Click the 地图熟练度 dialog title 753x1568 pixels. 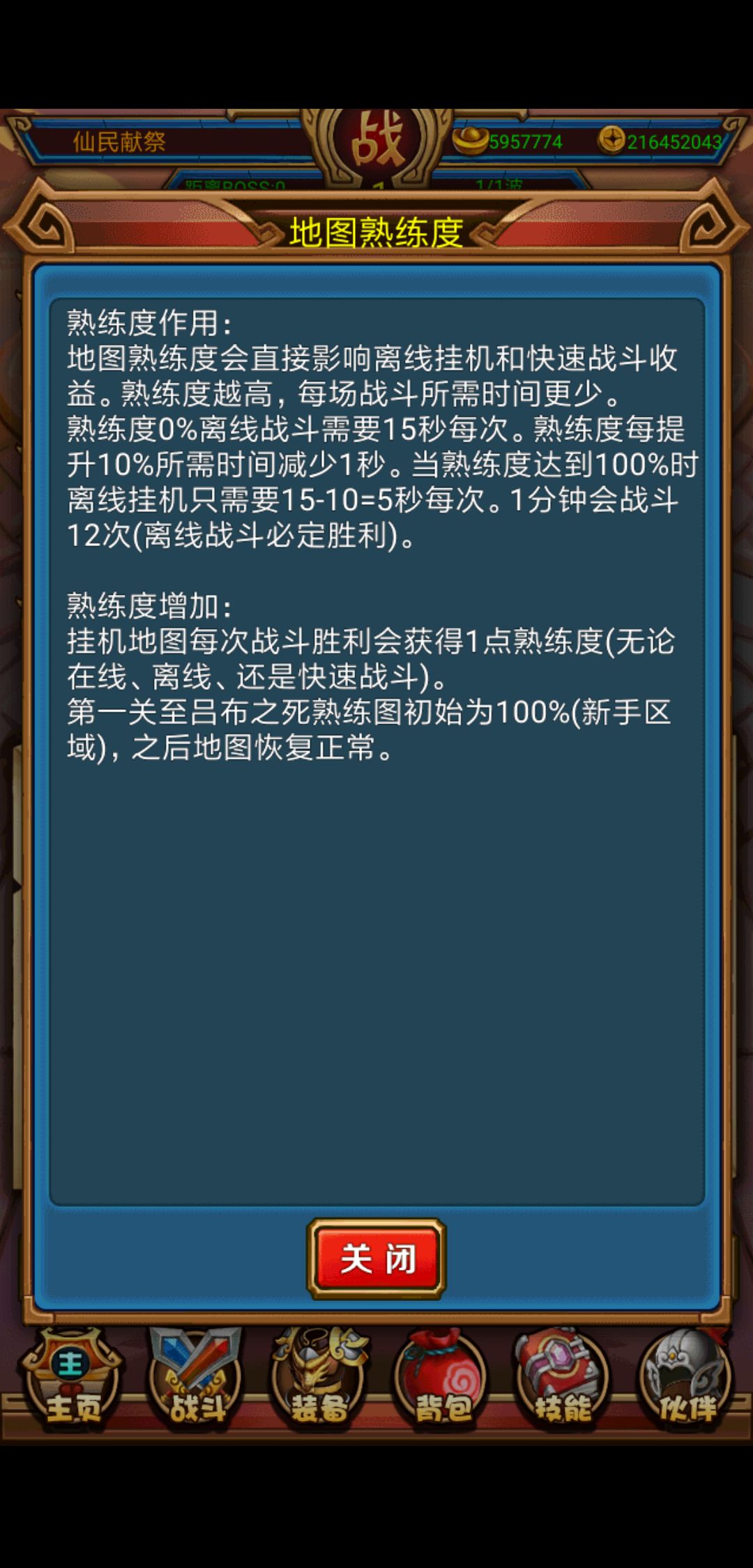(x=376, y=232)
